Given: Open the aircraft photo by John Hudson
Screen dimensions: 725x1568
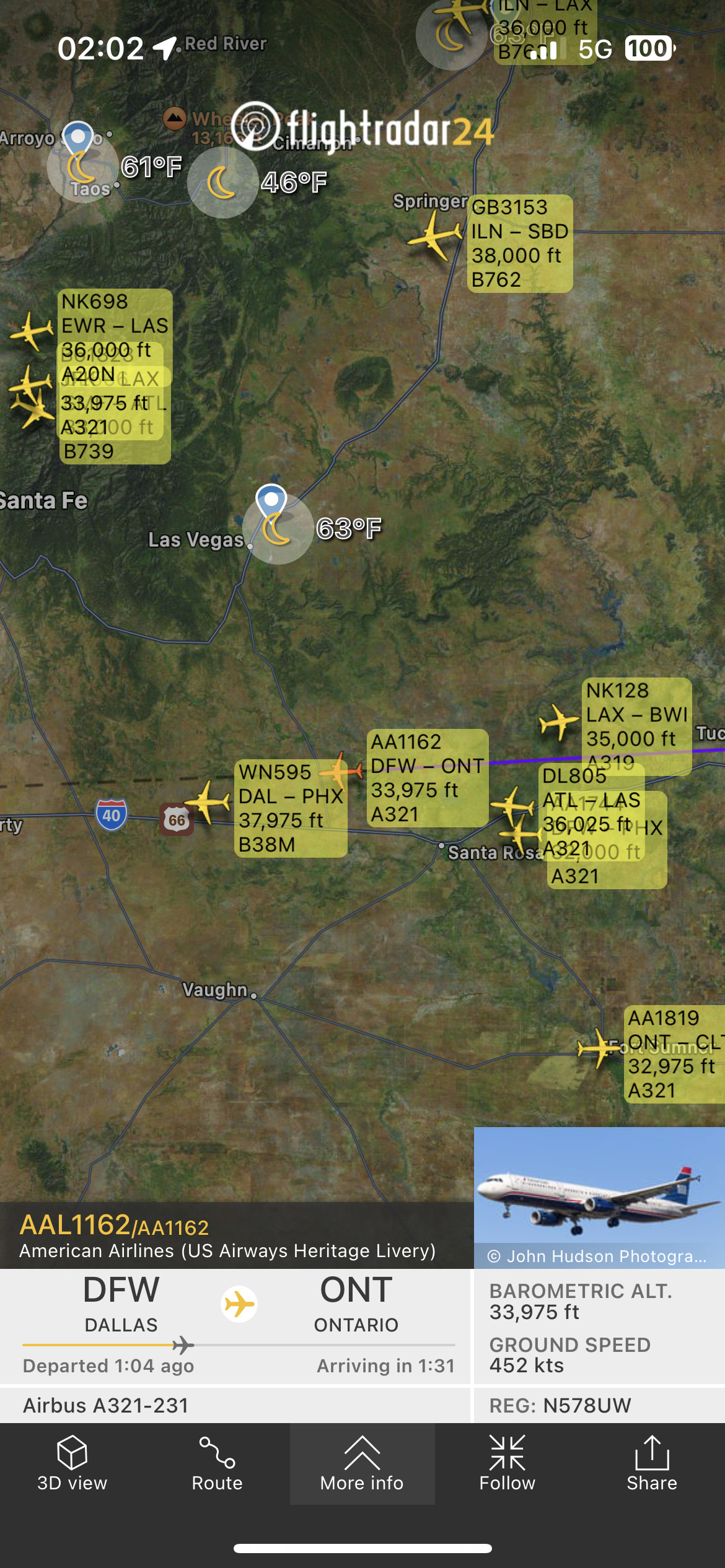Looking at the screenshot, I should click(599, 1198).
